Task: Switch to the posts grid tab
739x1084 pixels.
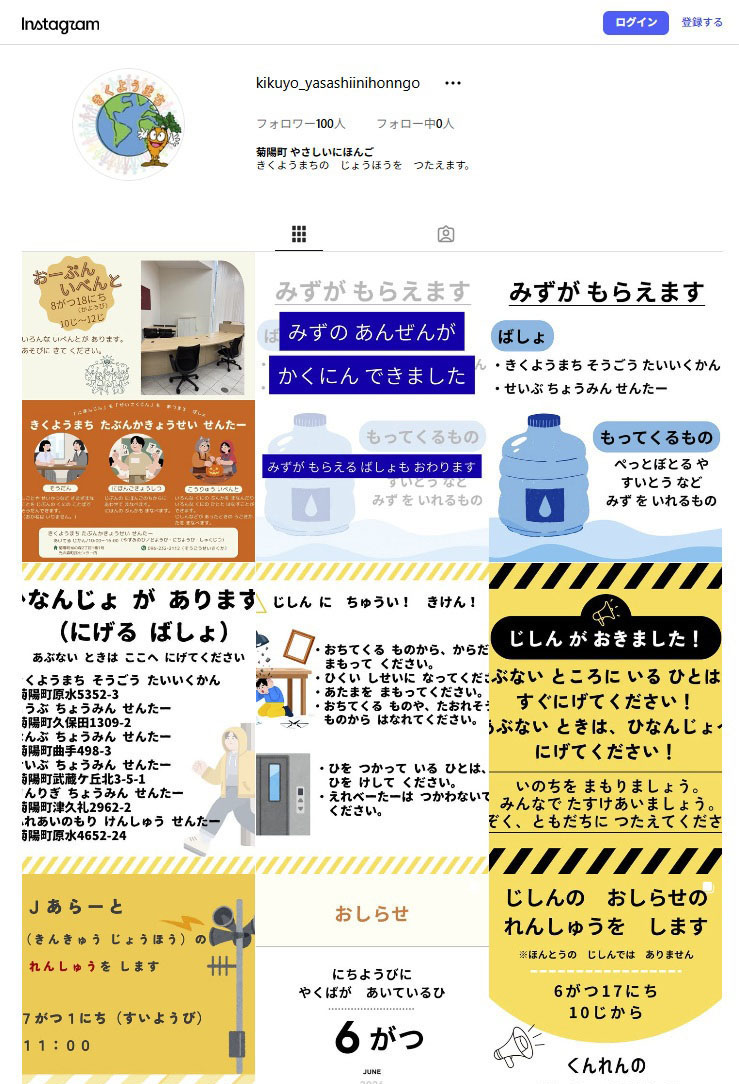Action: pos(299,234)
